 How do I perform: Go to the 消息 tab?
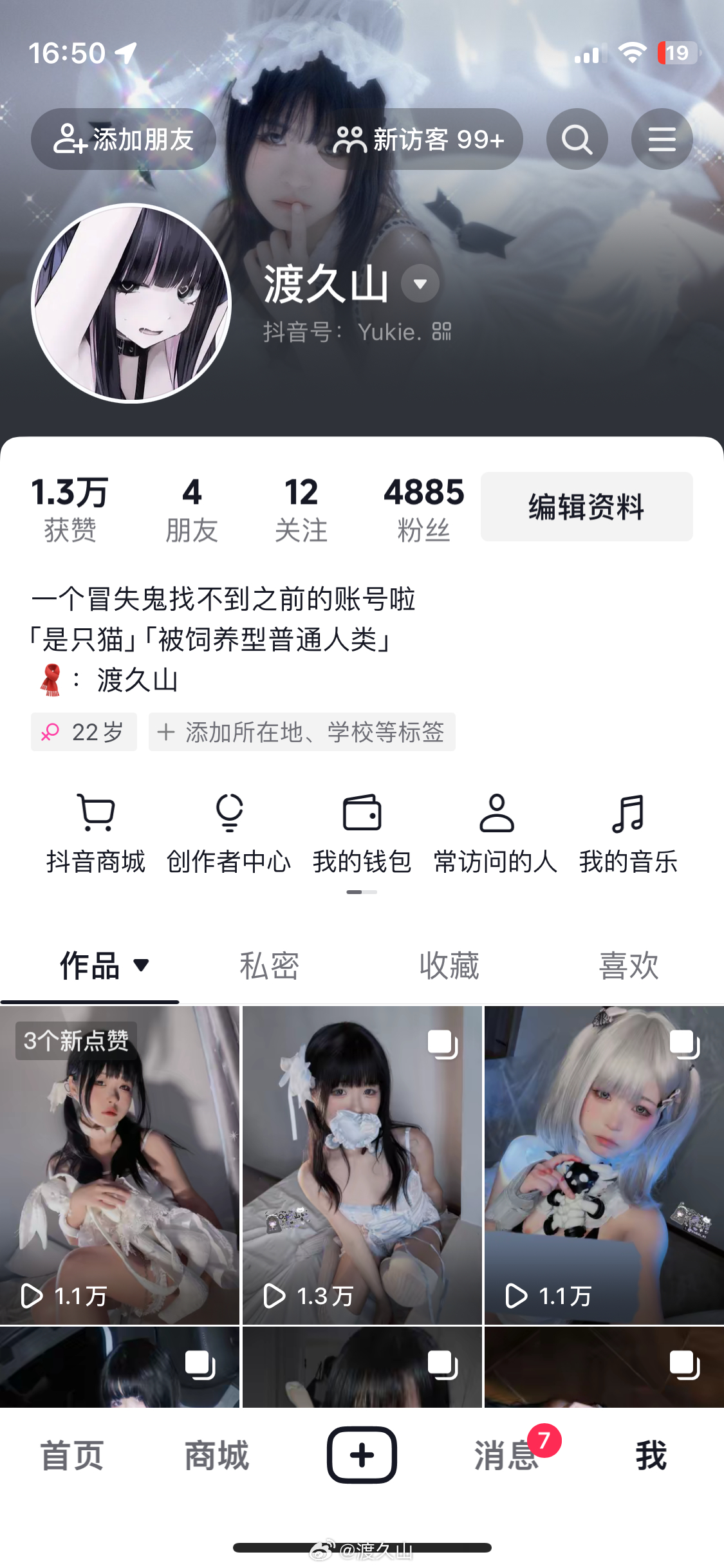(x=506, y=1455)
